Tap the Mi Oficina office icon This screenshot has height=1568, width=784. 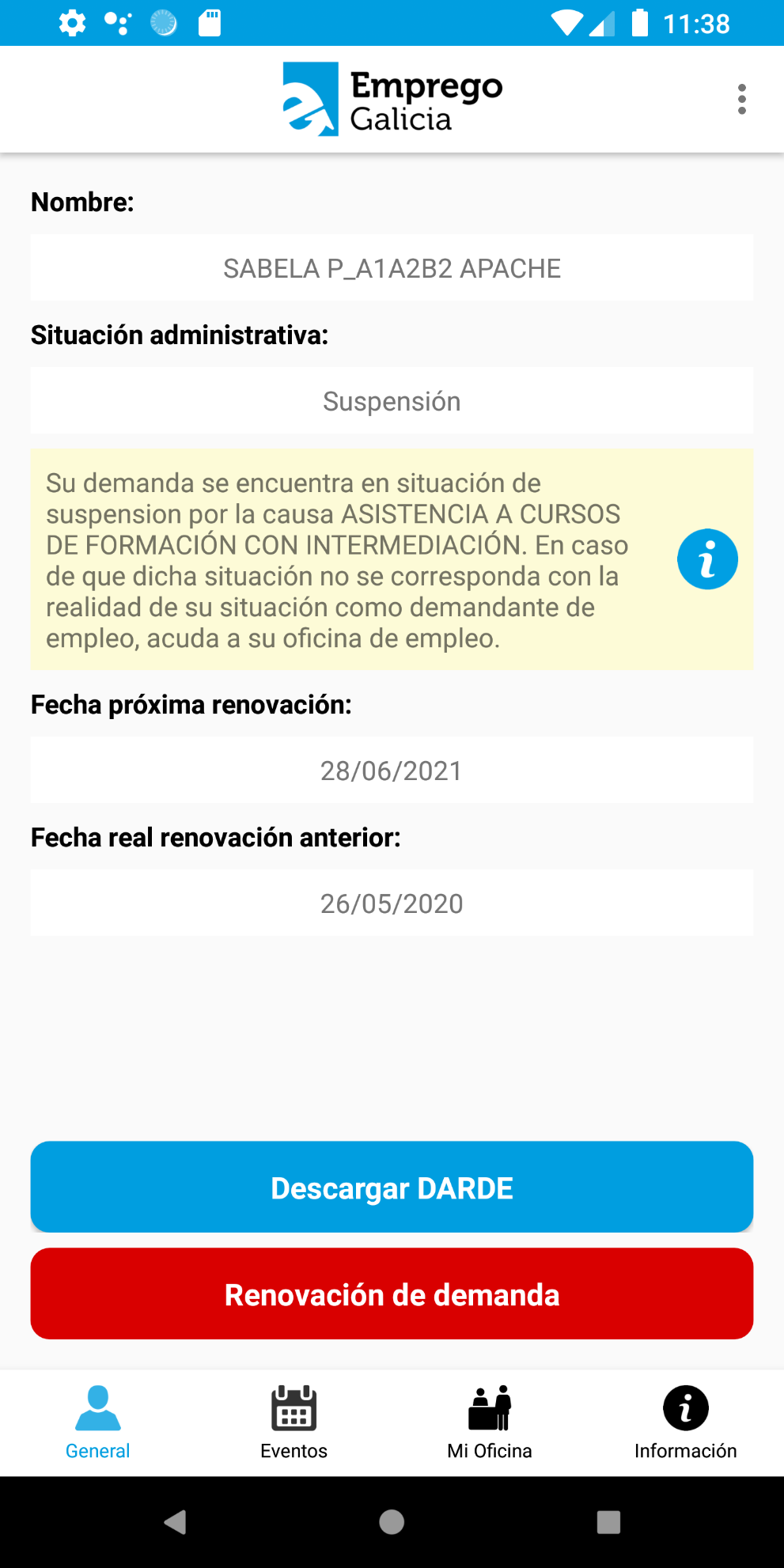click(x=490, y=1407)
